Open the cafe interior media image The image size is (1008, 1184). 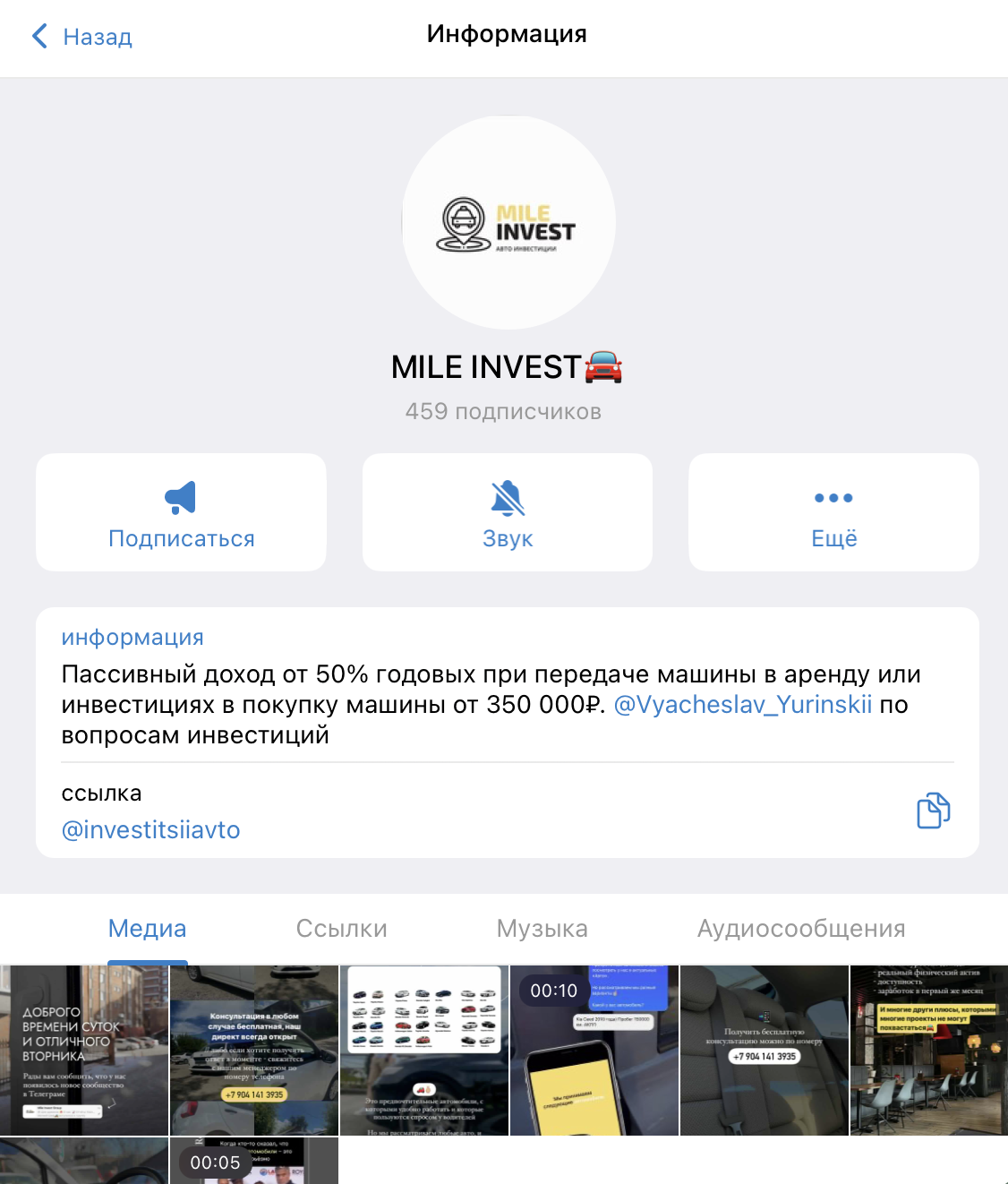coord(929,1051)
